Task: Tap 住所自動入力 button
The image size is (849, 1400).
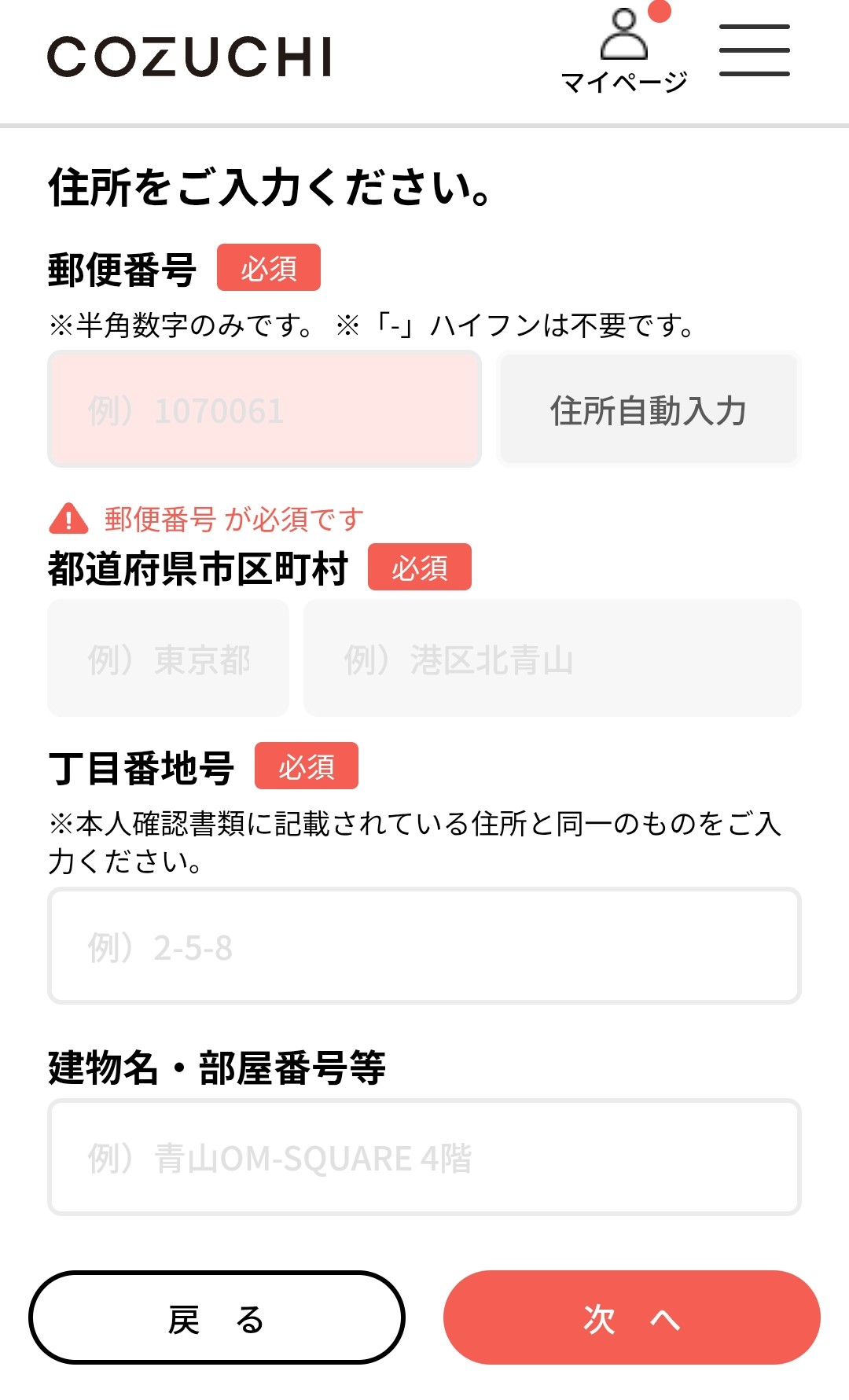Action: click(x=649, y=410)
